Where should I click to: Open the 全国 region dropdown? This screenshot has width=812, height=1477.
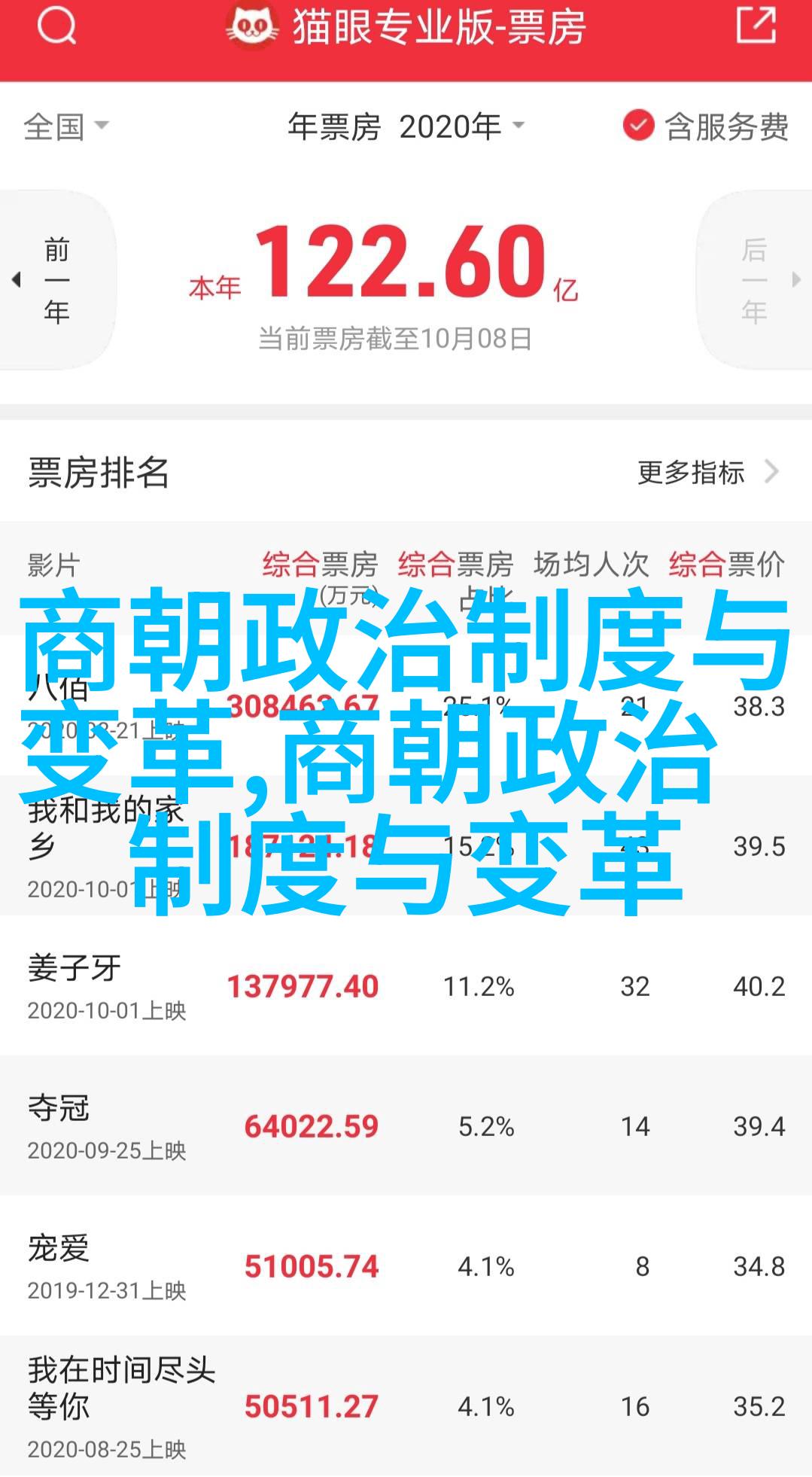[66, 126]
